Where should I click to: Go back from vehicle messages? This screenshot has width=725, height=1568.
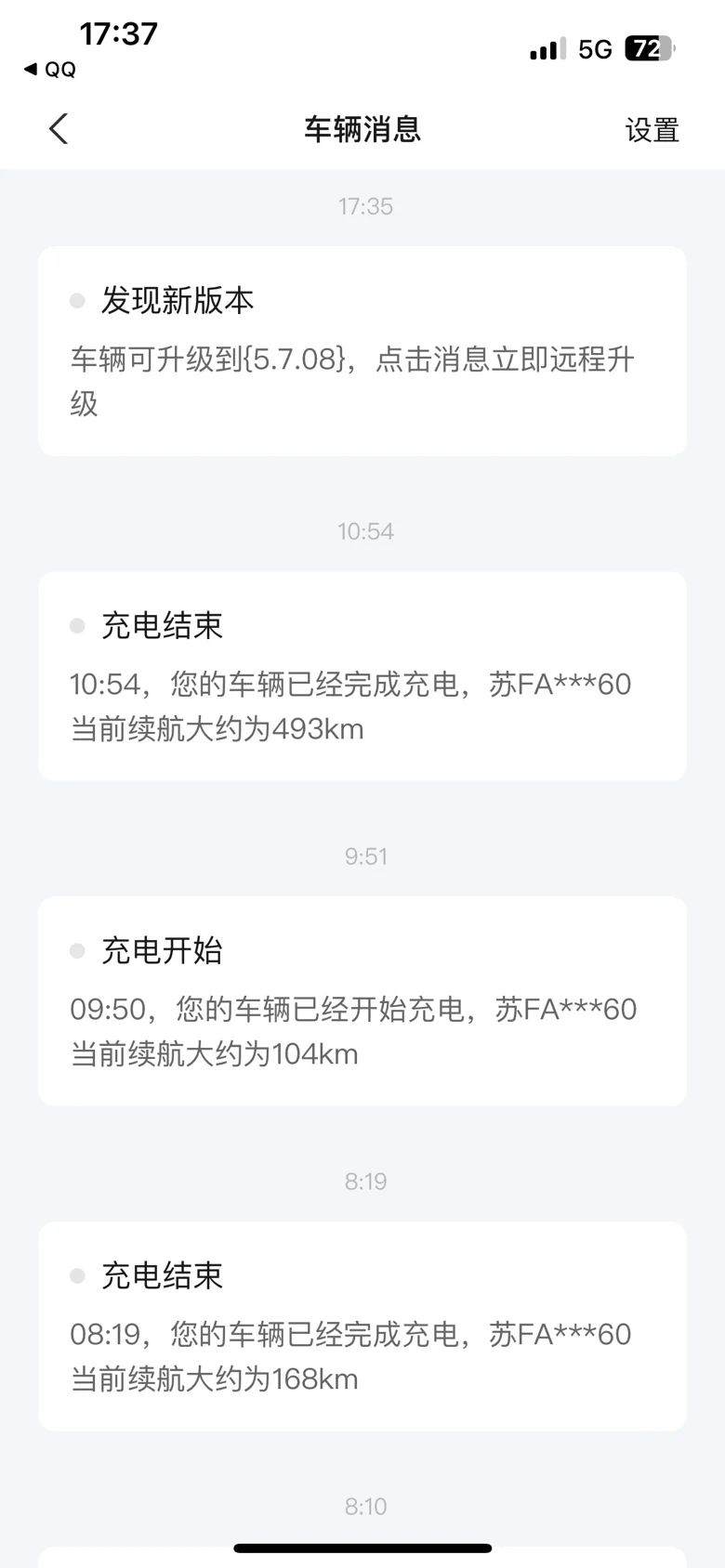point(59,129)
